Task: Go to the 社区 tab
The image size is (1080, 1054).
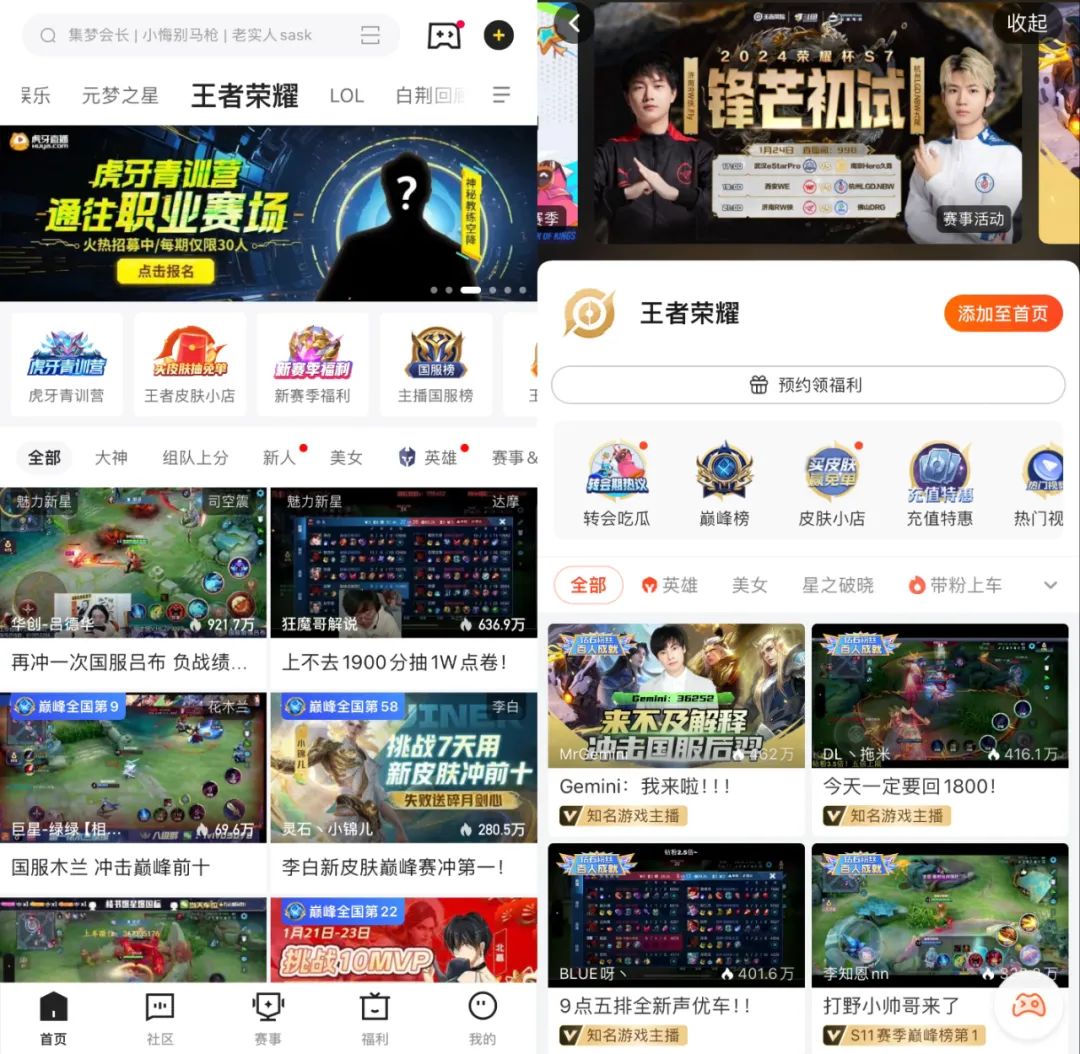Action: (160, 1018)
